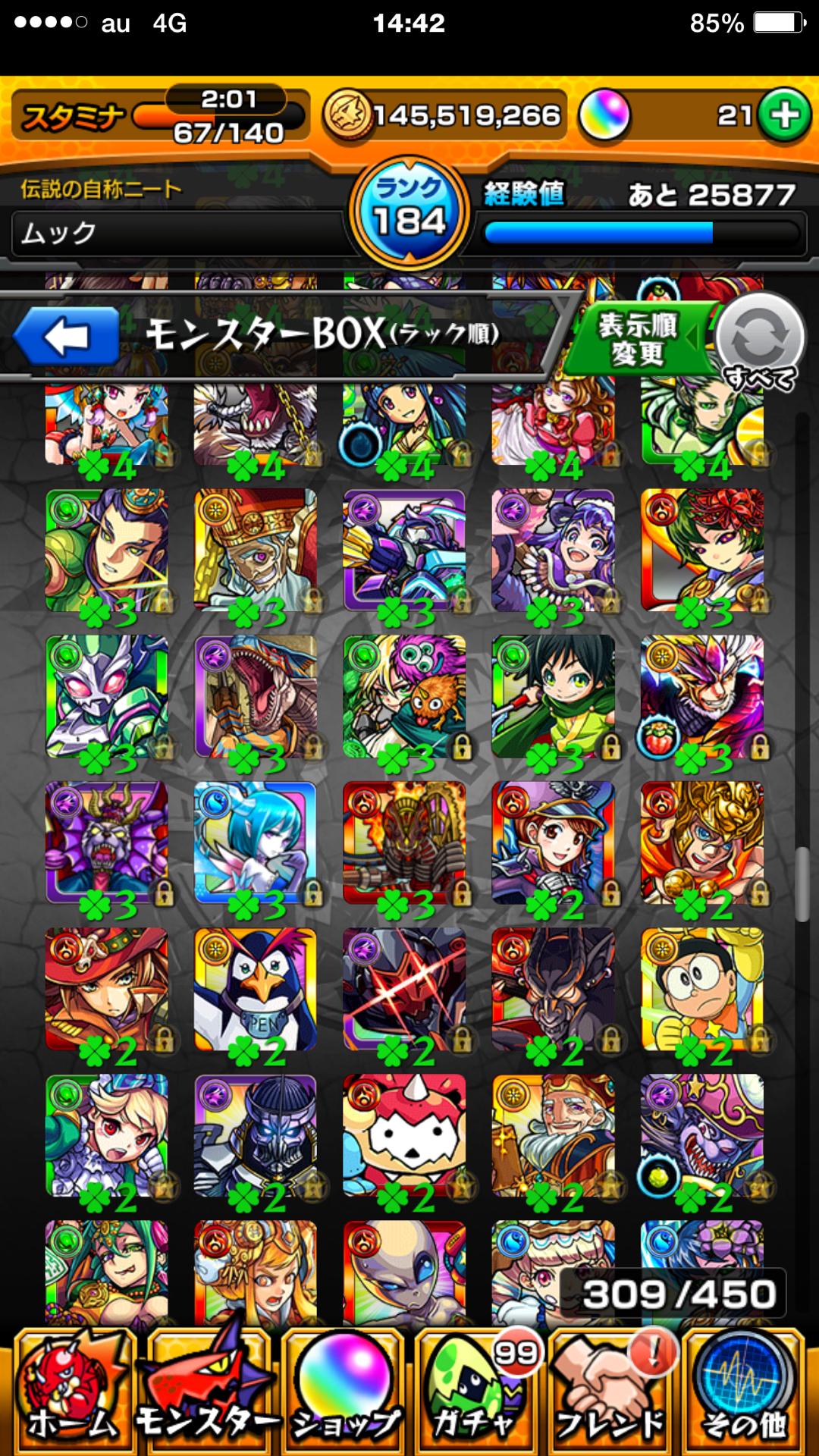Select the white-bearded old man monster
Screen dimensions: 819x1456
[x=553, y=1135]
